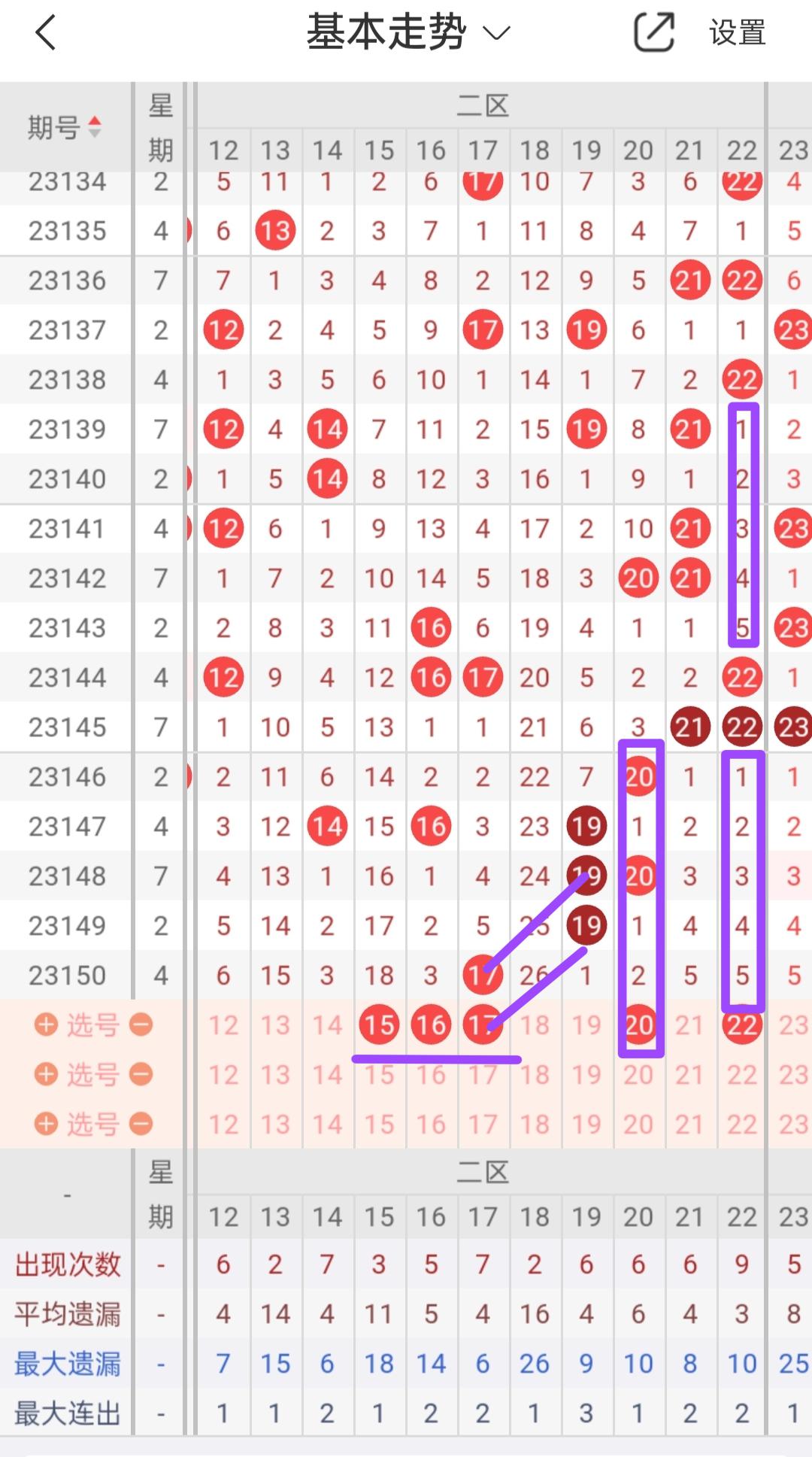Open 设置 settings
Viewport: 812px width, 1457px height.
point(737,33)
